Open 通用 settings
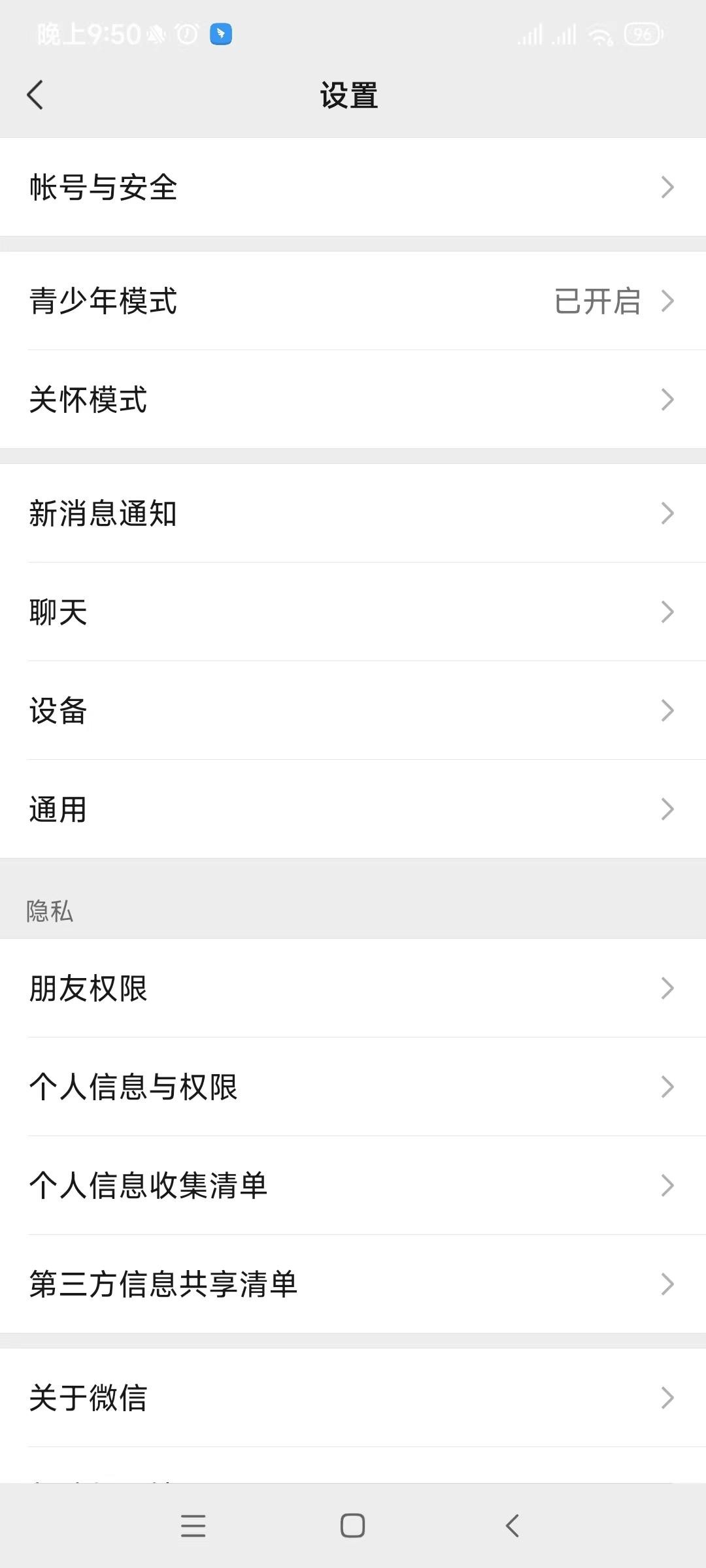The width and height of the screenshot is (706, 1568). (x=353, y=809)
